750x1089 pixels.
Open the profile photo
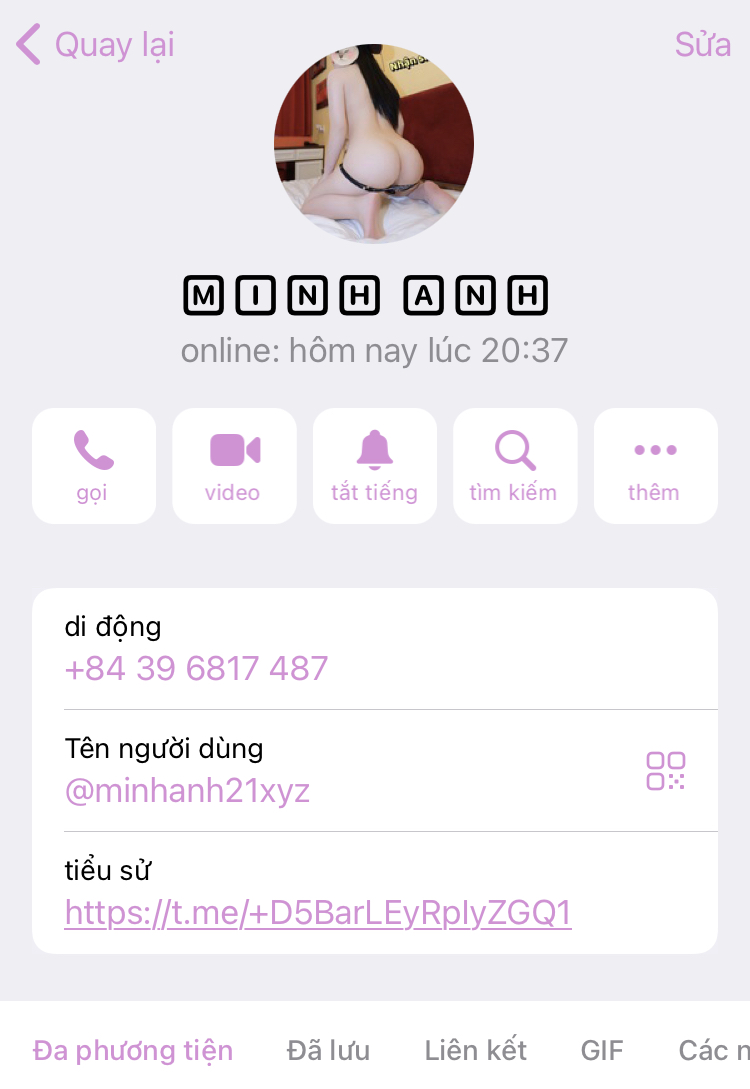coord(374,143)
